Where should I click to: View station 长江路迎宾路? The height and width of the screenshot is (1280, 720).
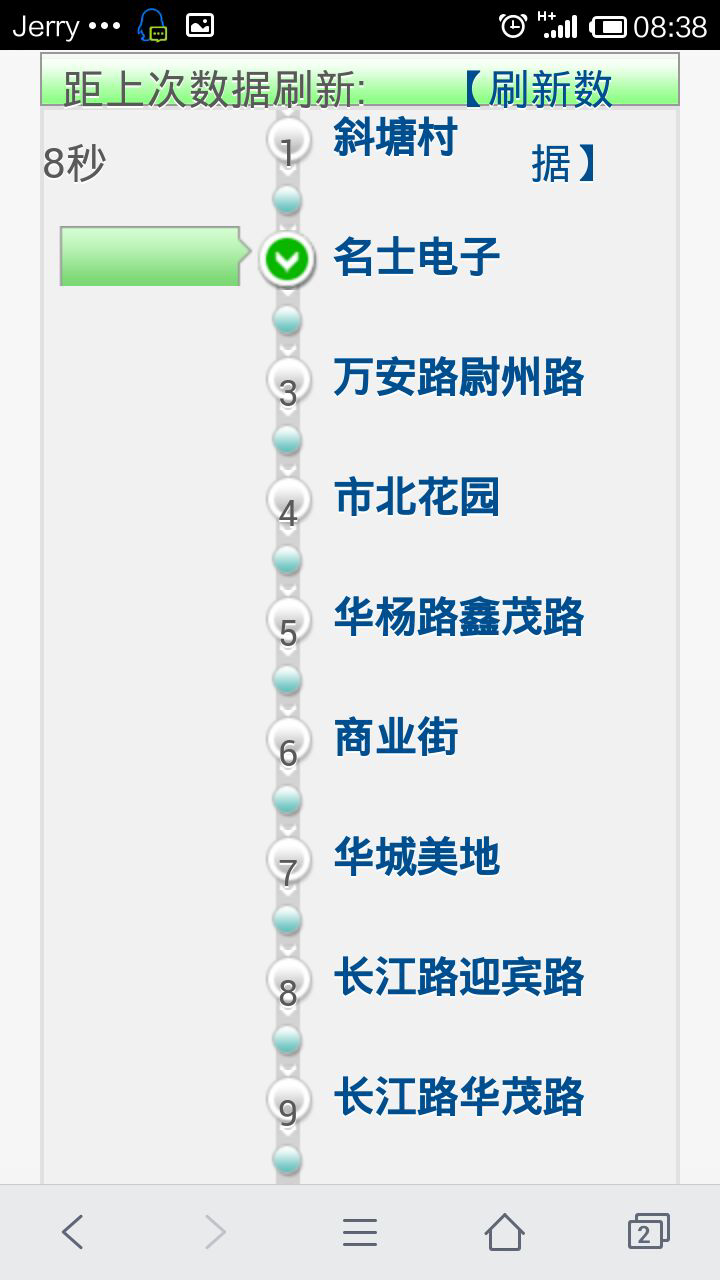[458, 977]
